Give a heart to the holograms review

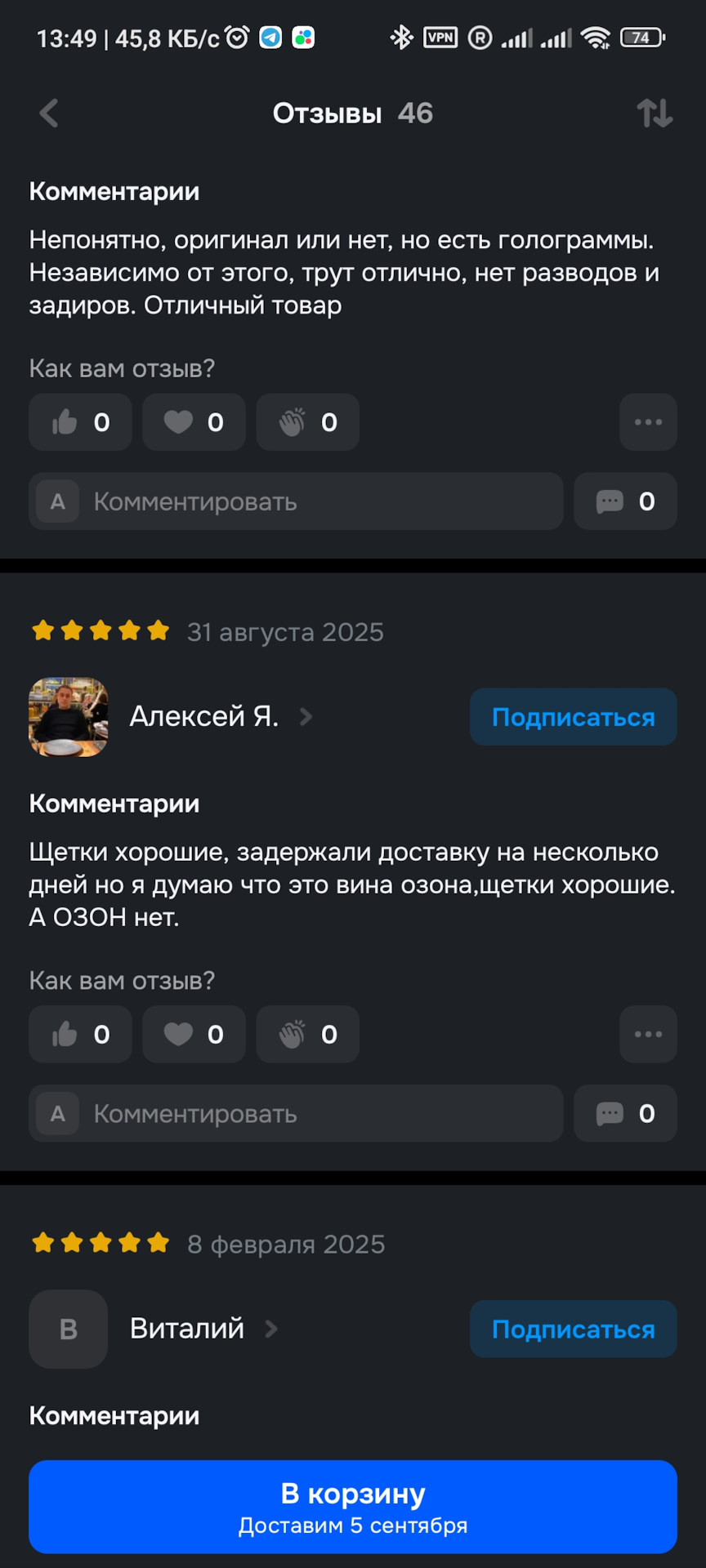(194, 422)
